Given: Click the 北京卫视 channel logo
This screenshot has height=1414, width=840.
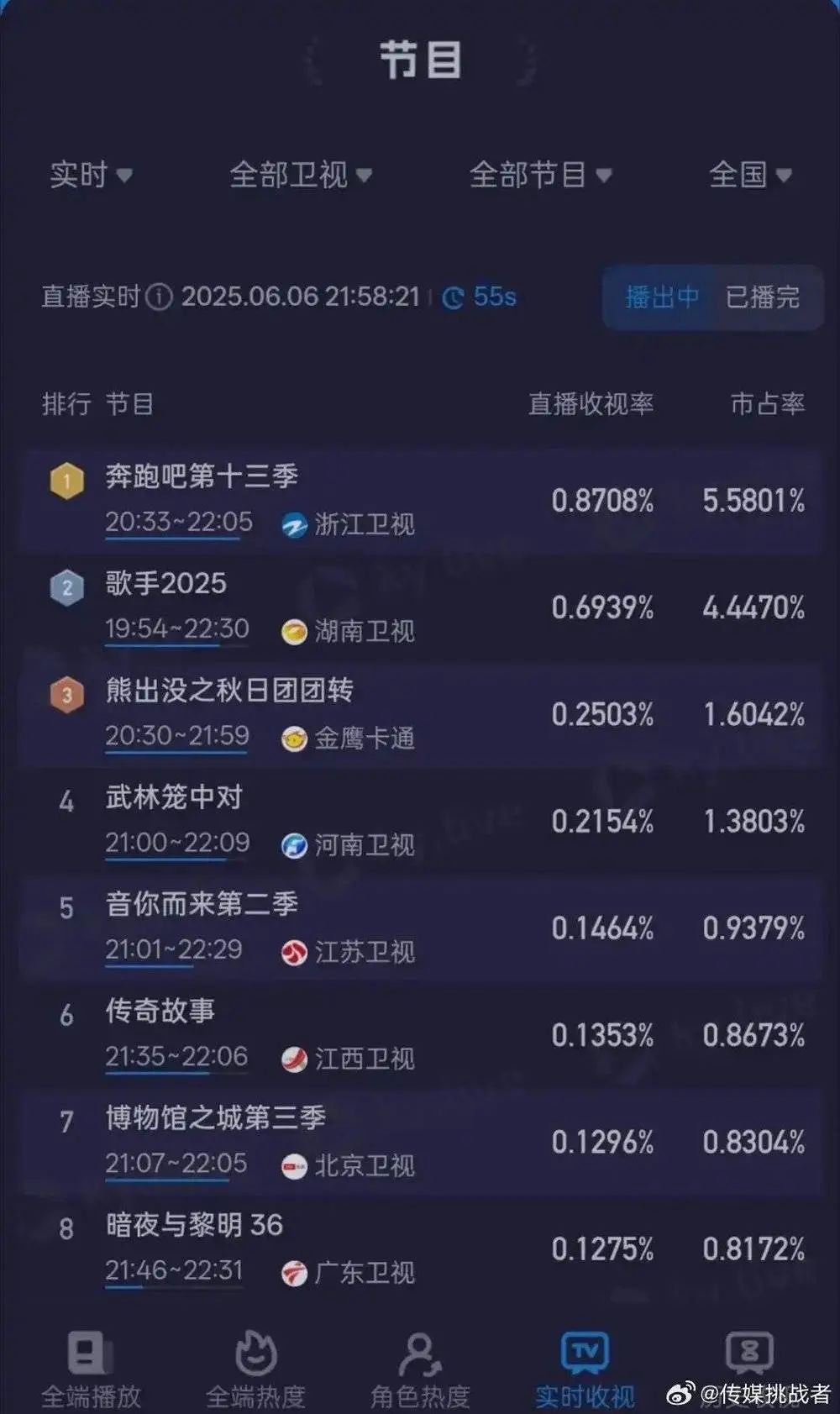Looking at the screenshot, I should 296,1165.
